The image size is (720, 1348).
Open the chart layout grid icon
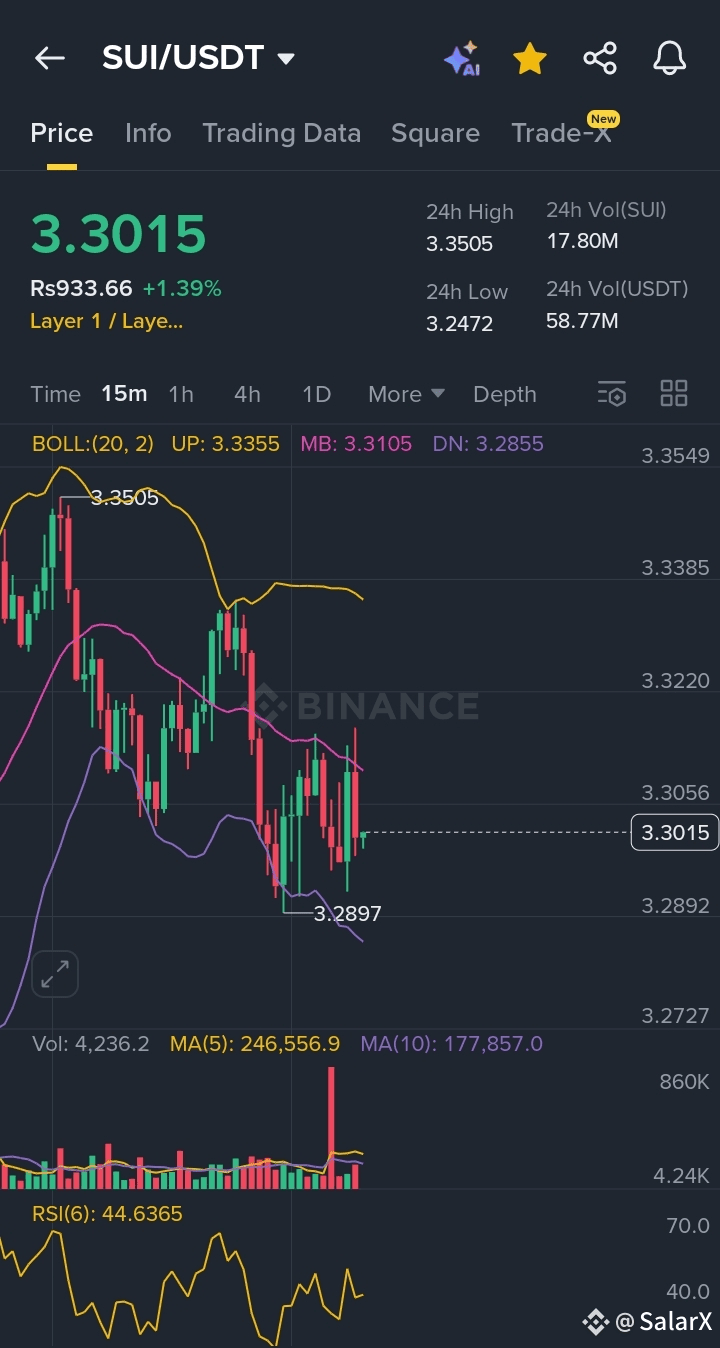click(x=674, y=393)
